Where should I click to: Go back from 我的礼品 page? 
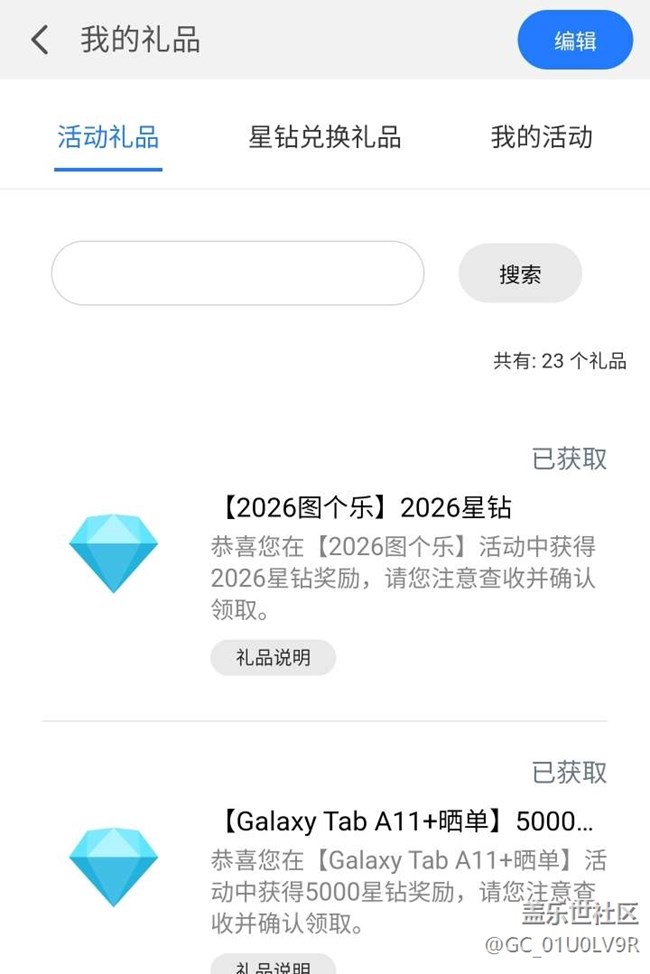point(40,40)
